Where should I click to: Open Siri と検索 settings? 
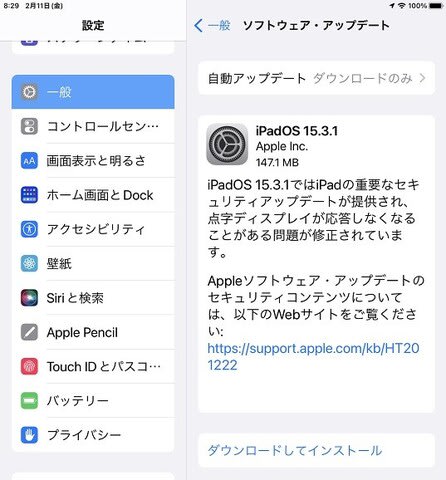click(x=93, y=298)
